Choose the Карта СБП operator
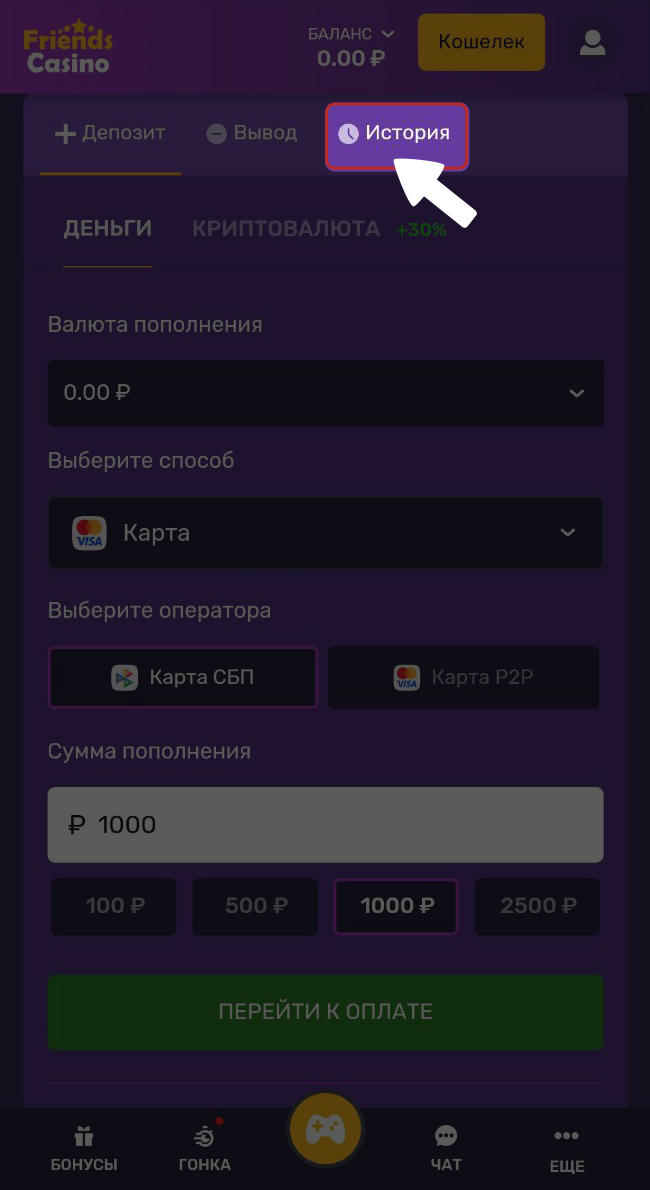 [x=183, y=677]
